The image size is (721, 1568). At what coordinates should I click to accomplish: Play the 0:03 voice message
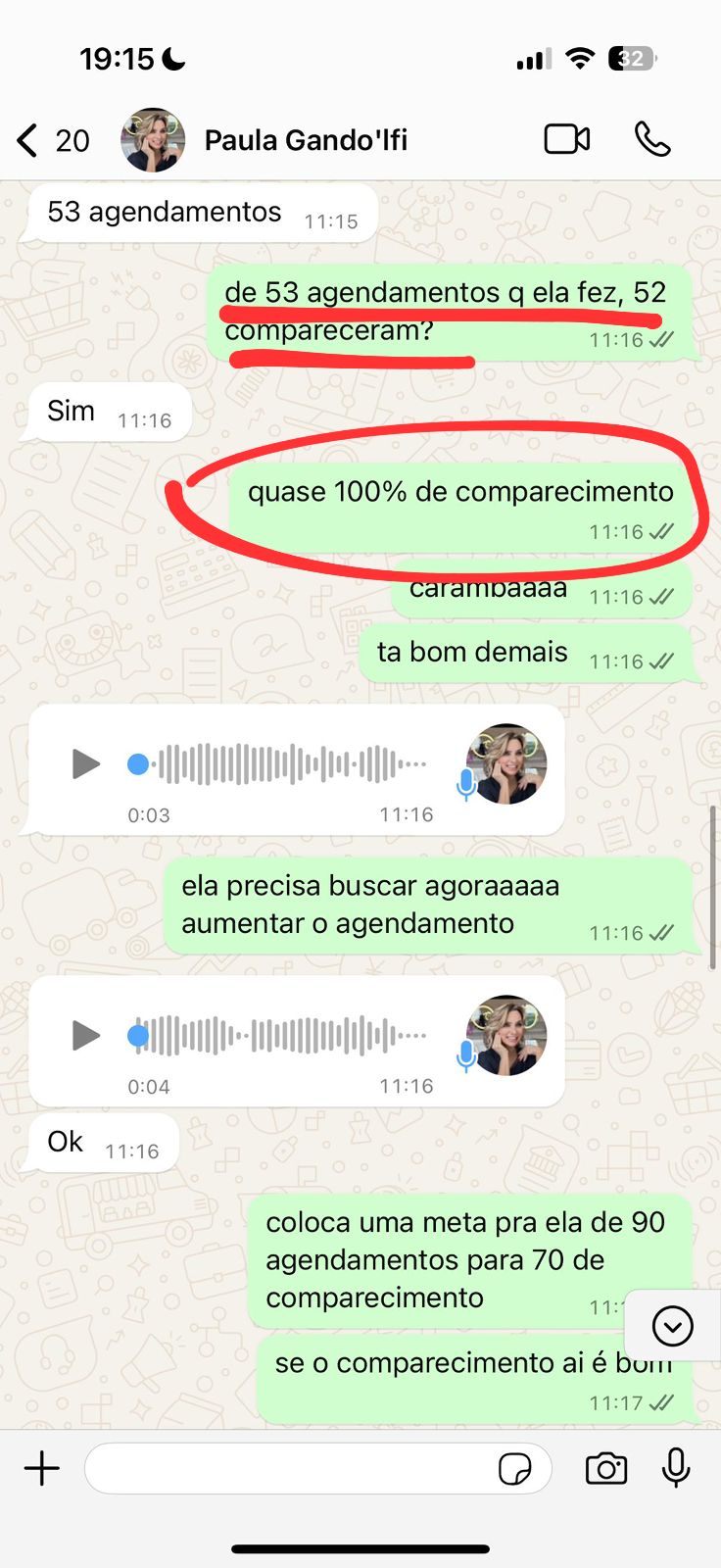[x=86, y=763]
